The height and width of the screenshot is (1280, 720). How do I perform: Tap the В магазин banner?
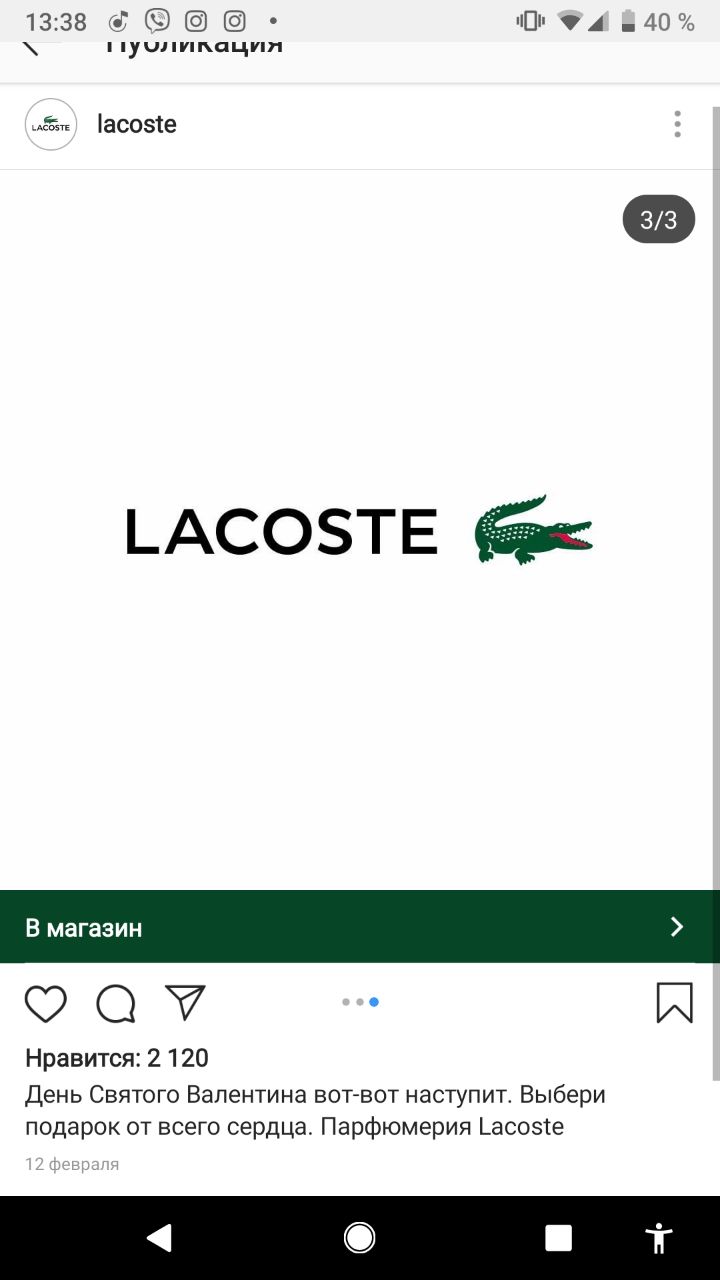360,927
